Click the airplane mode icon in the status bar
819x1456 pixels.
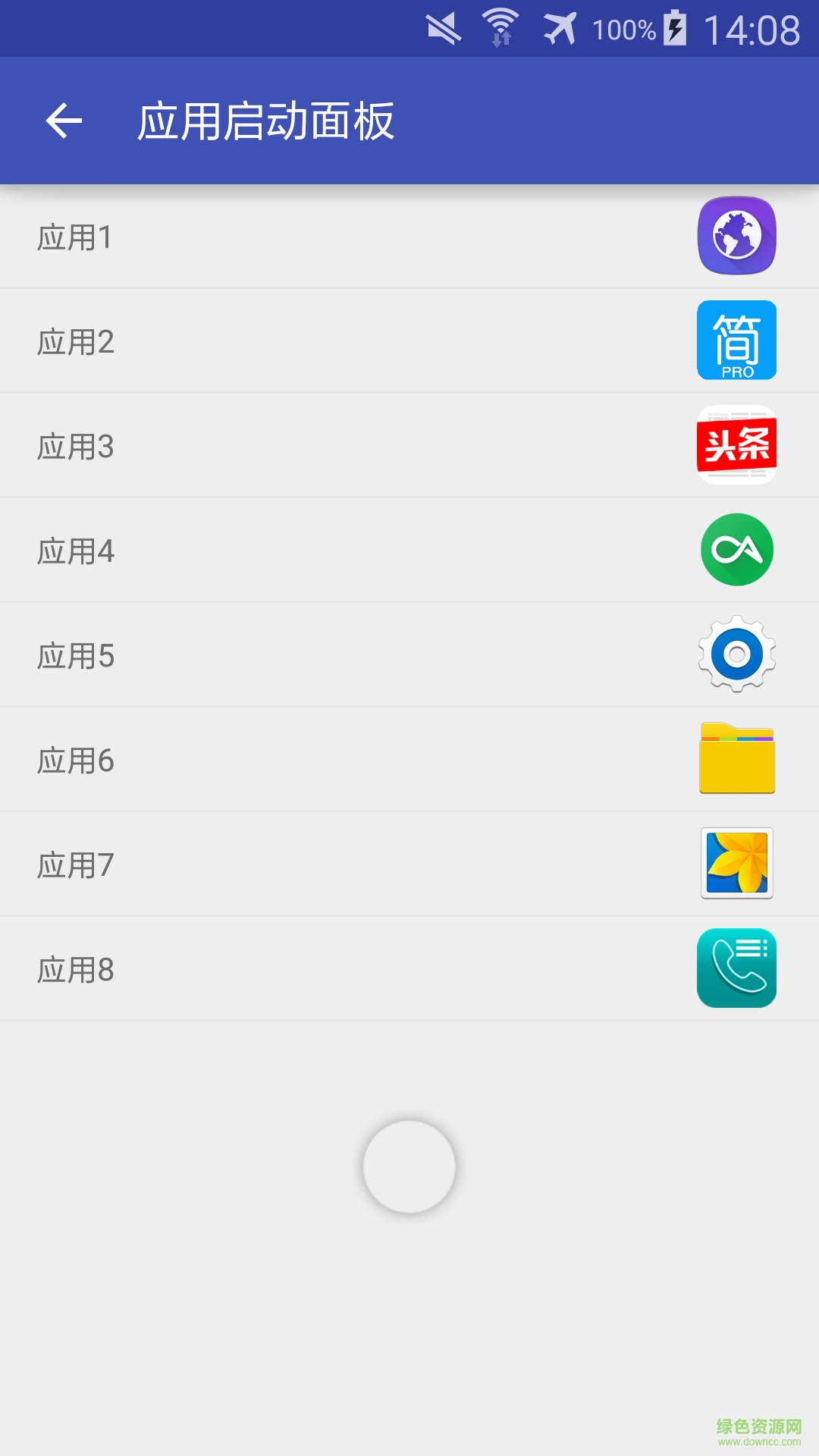click(x=562, y=27)
